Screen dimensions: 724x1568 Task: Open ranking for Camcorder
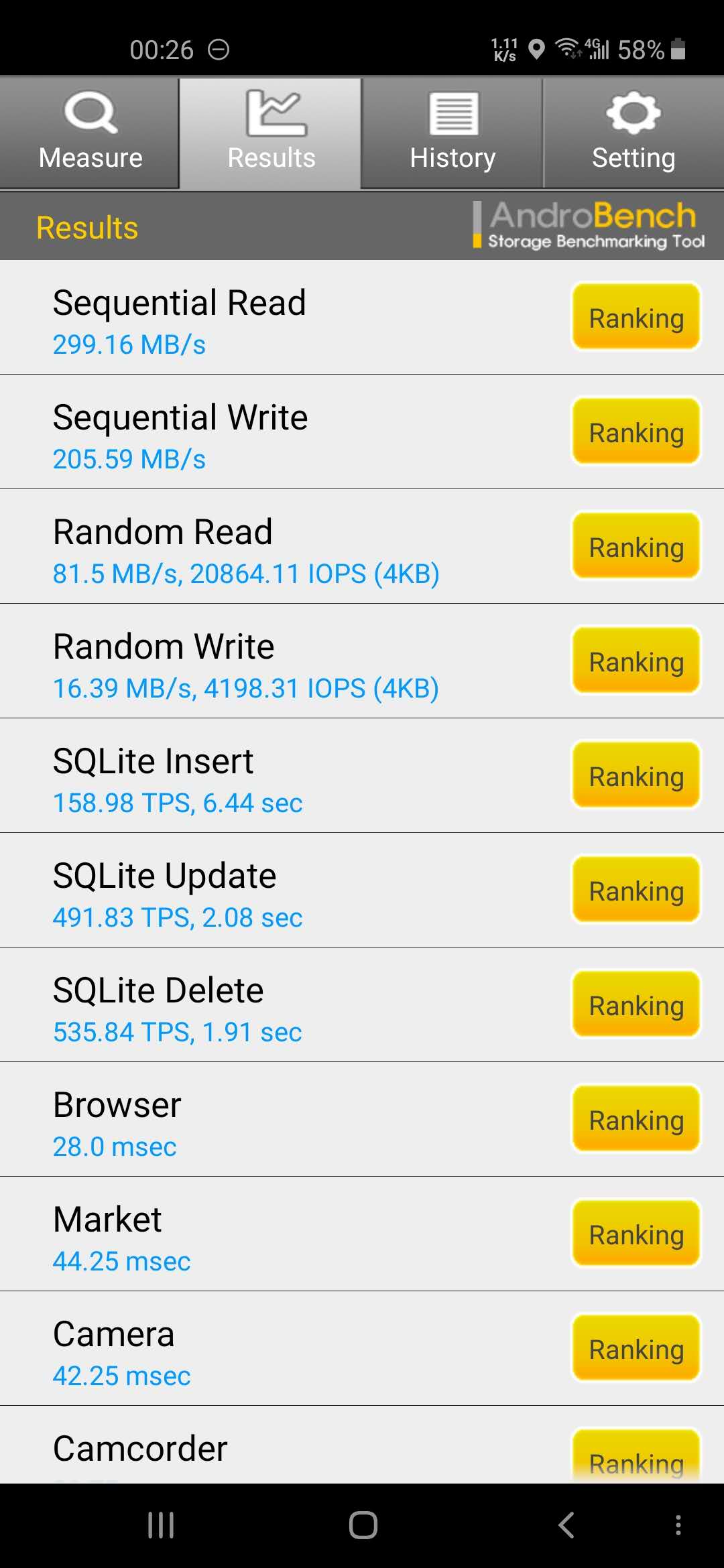[636, 1457]
